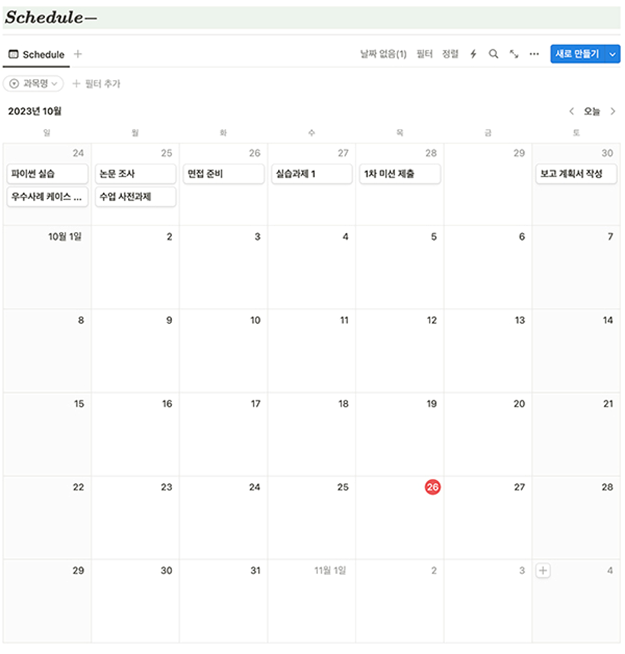Expand database to full page
The width and height of the screenshot is (625, 654).
[x=514, y=54]
